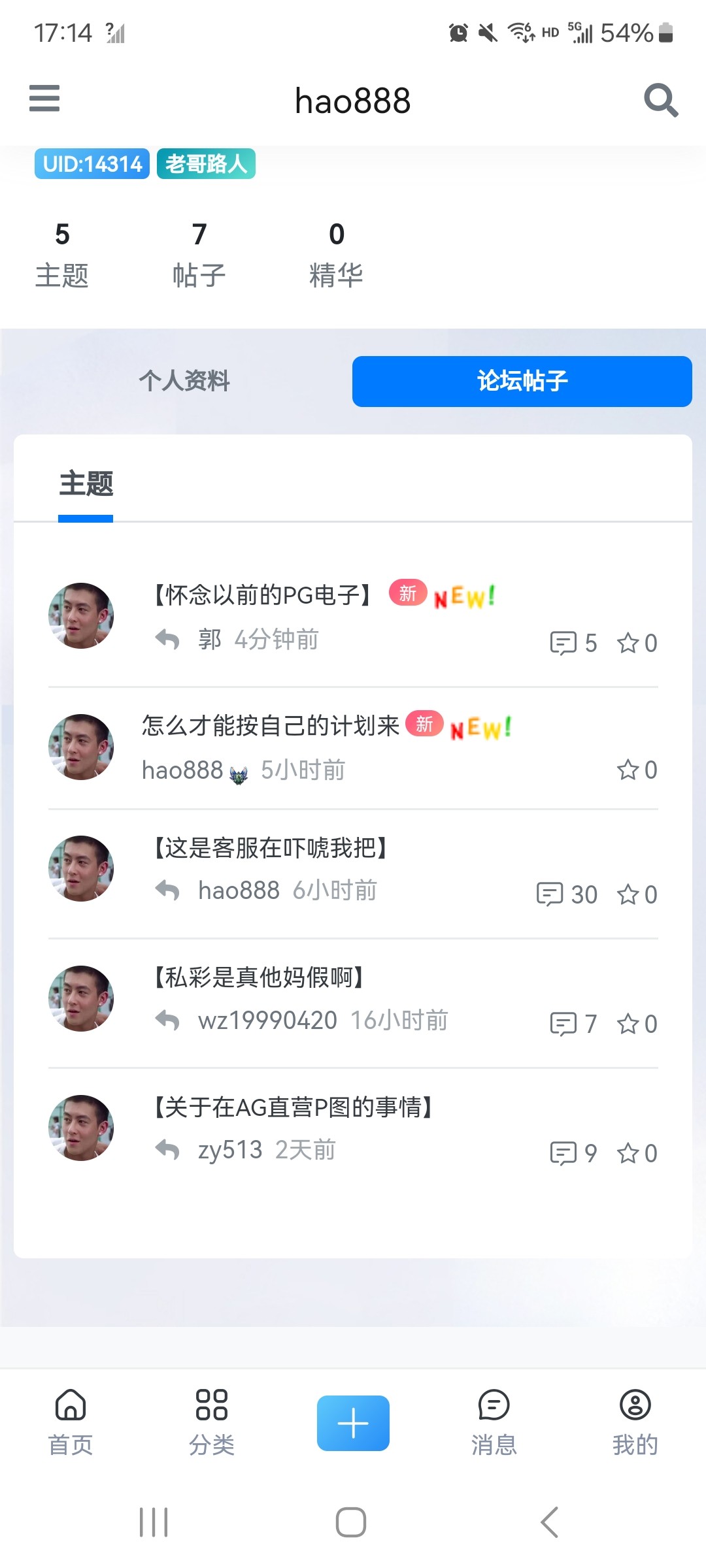Go to the 首页 home tab

(71, 1423)
